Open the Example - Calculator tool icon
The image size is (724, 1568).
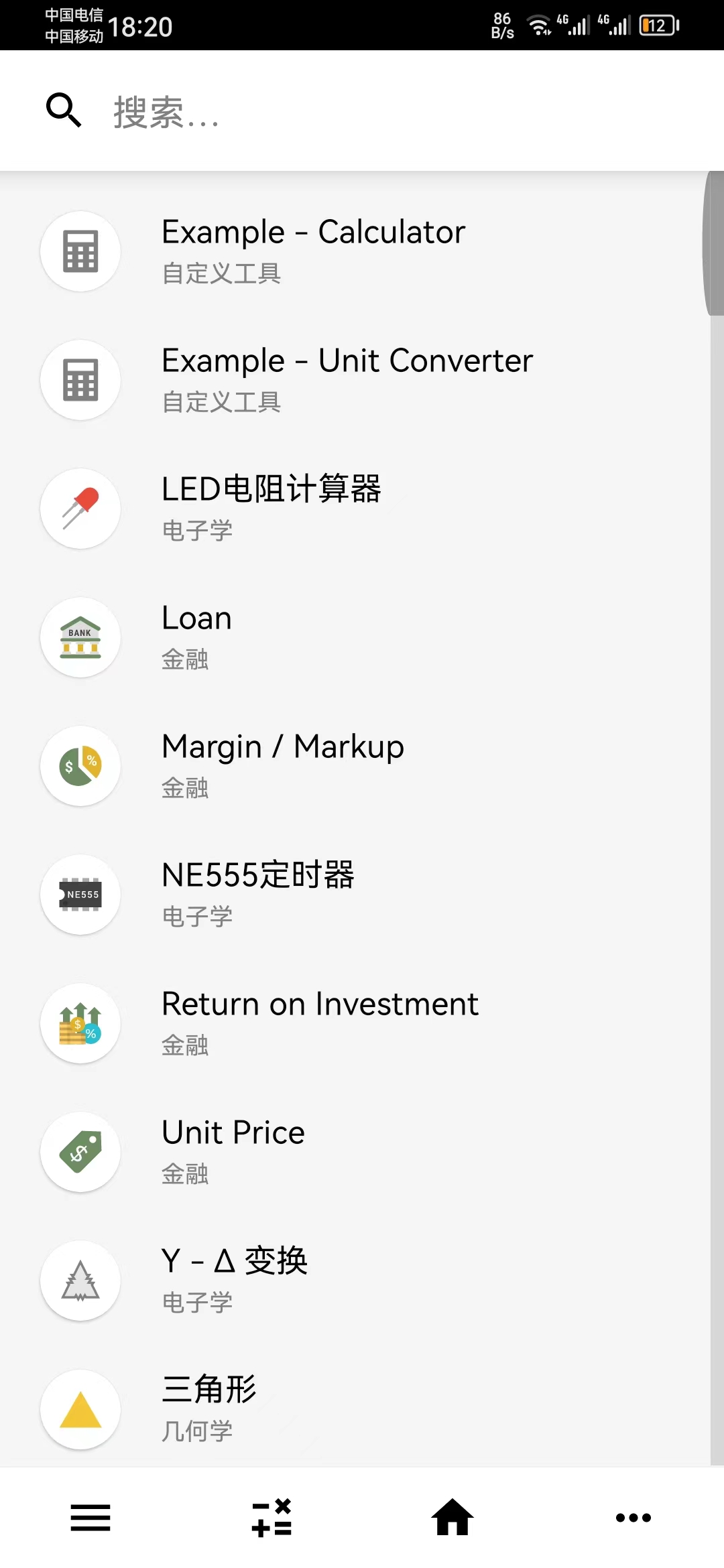point(80,251)
